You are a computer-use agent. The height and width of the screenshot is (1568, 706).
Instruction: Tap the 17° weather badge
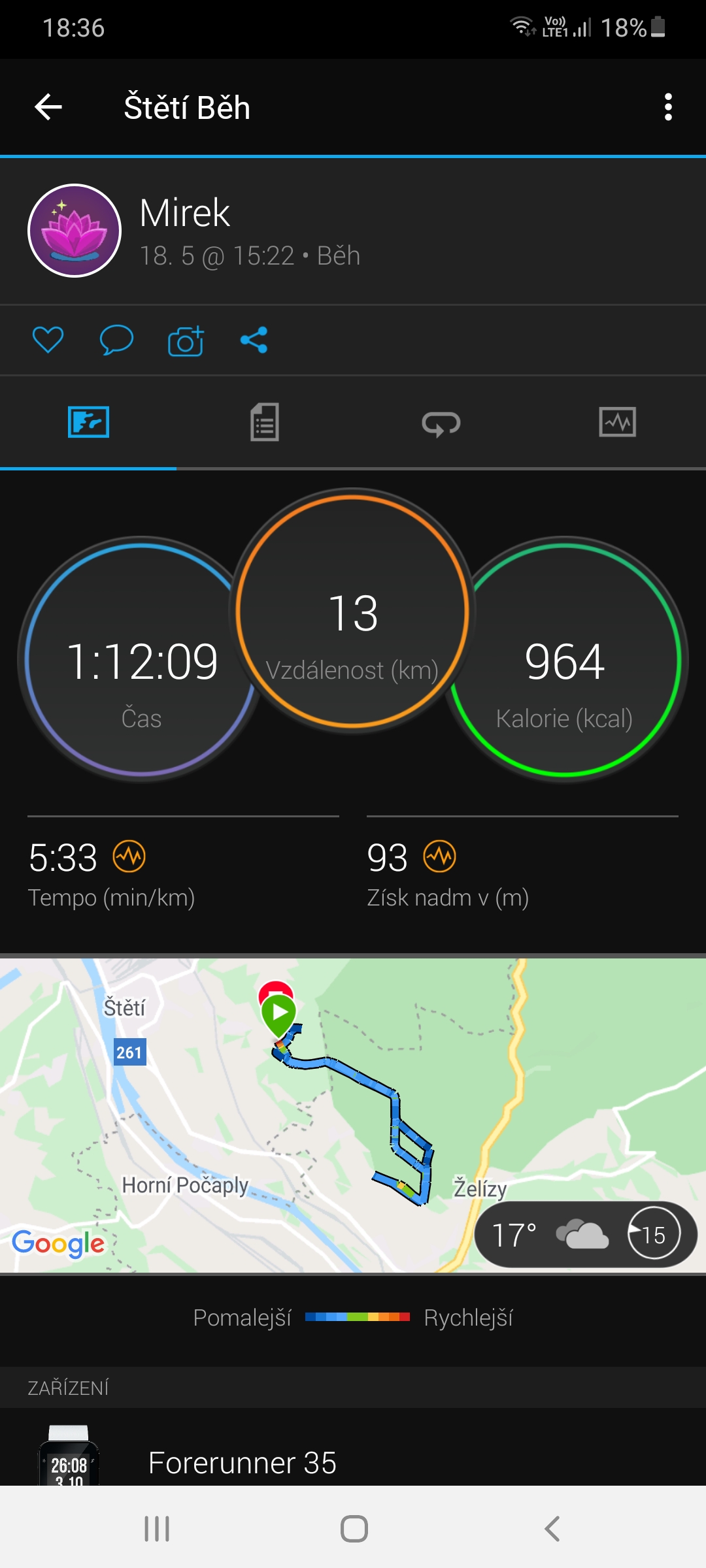586,1235
